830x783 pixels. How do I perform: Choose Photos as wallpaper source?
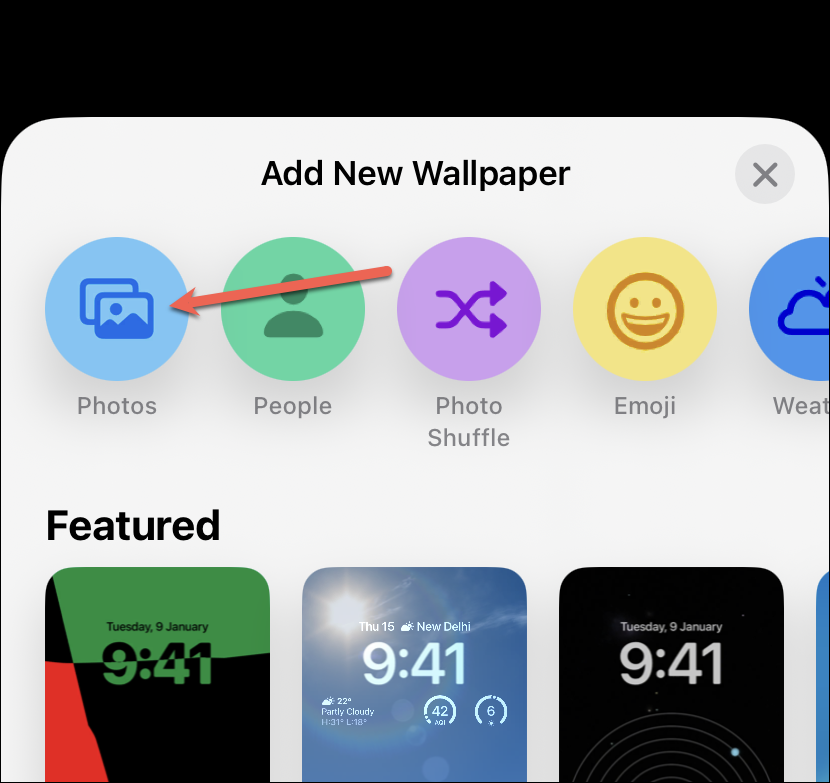[x=116, y=309]
